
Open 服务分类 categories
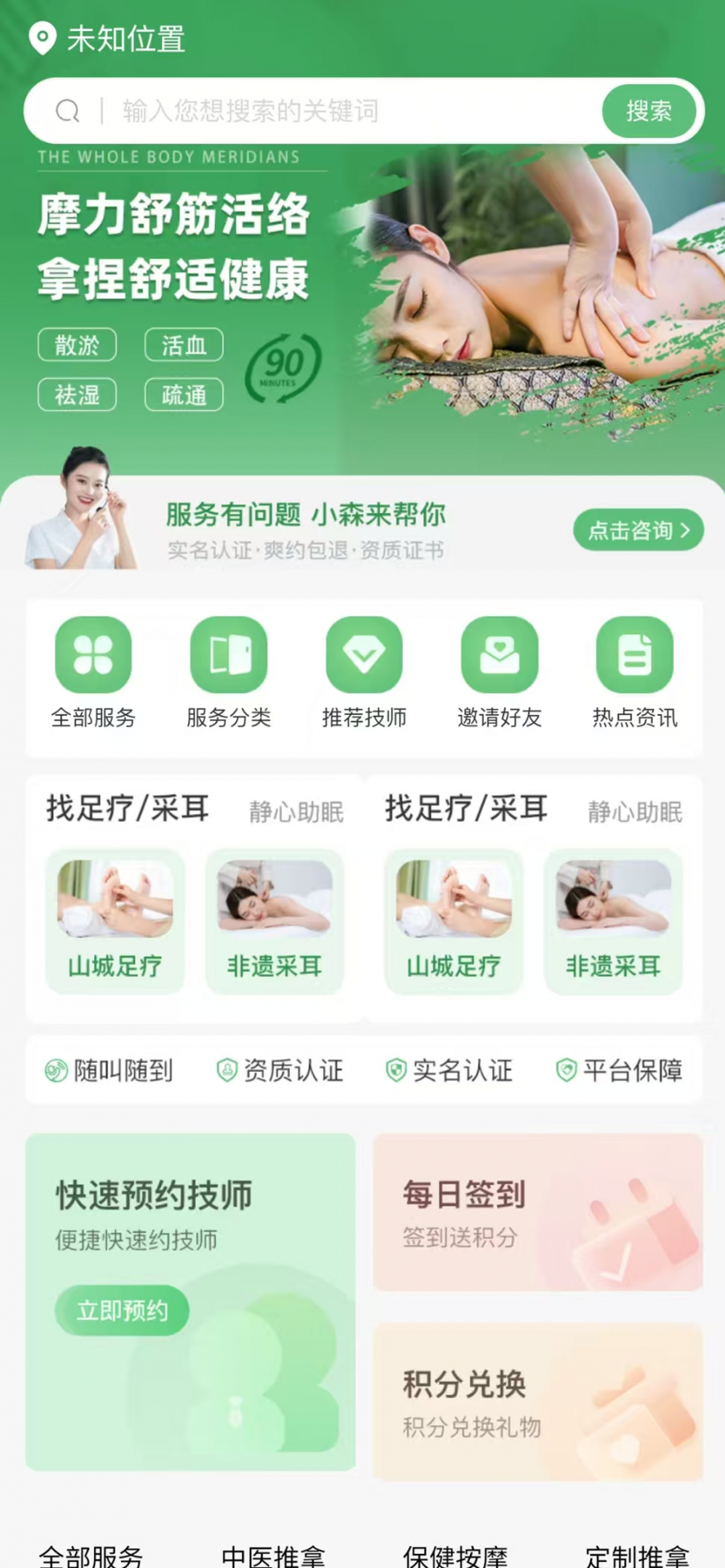click(229, 671)
